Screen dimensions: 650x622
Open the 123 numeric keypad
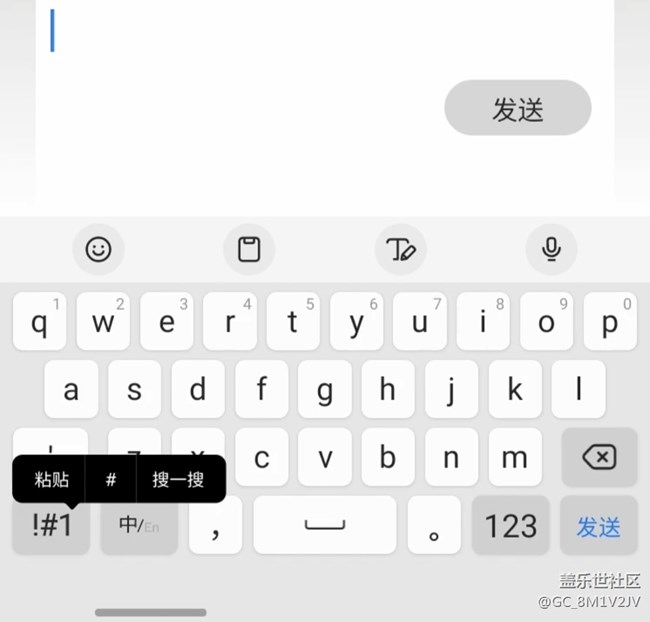[510, 525]
